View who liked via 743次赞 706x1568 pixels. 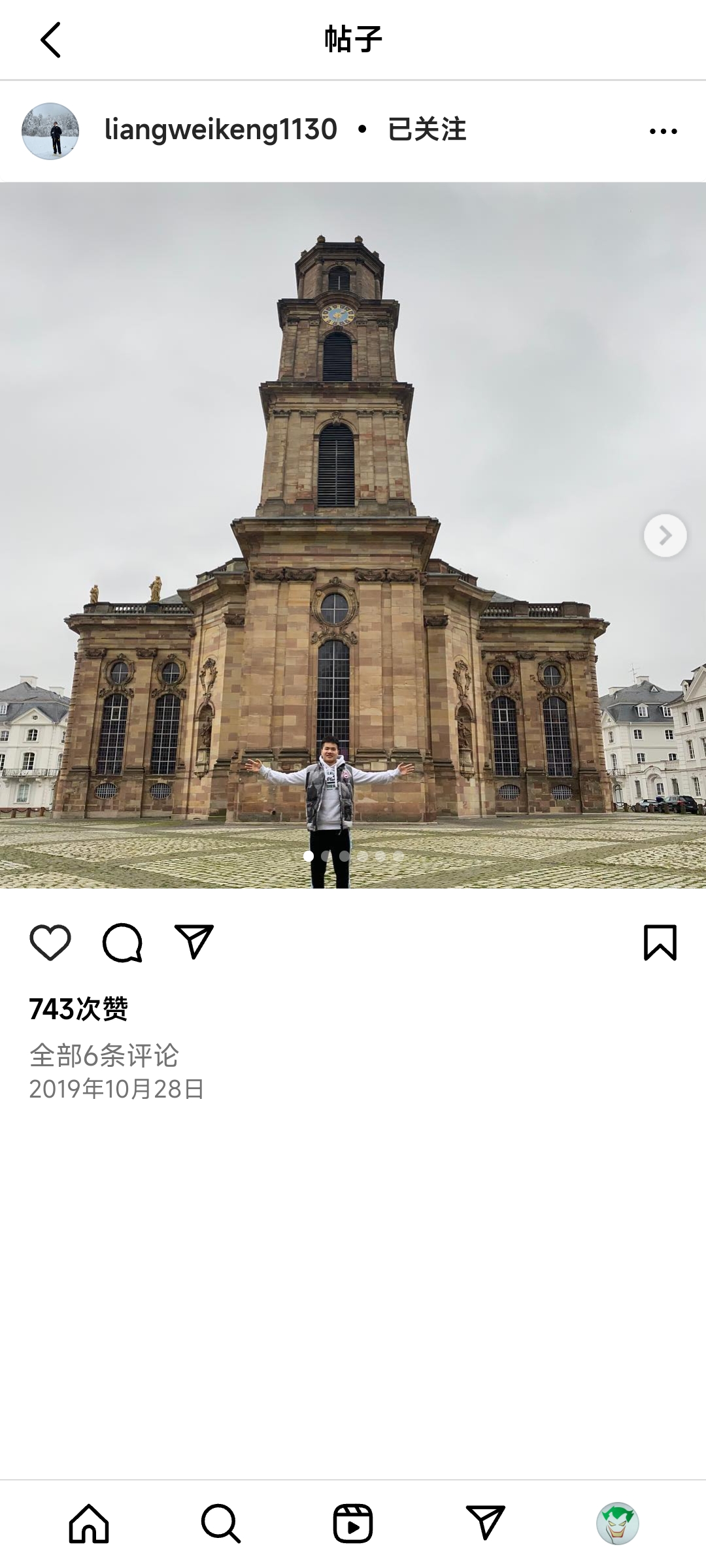pyautogui.click(x=78, y=1009)
